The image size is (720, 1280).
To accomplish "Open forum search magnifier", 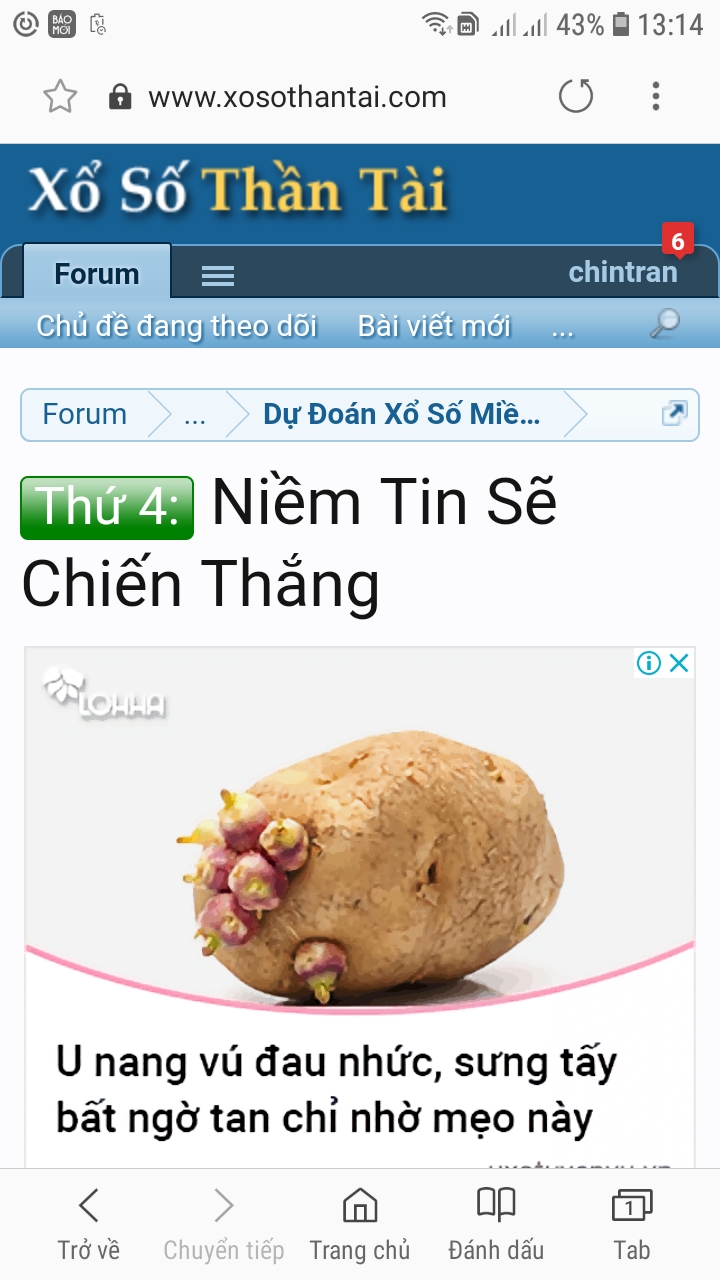I will click(x=664, y=324).
